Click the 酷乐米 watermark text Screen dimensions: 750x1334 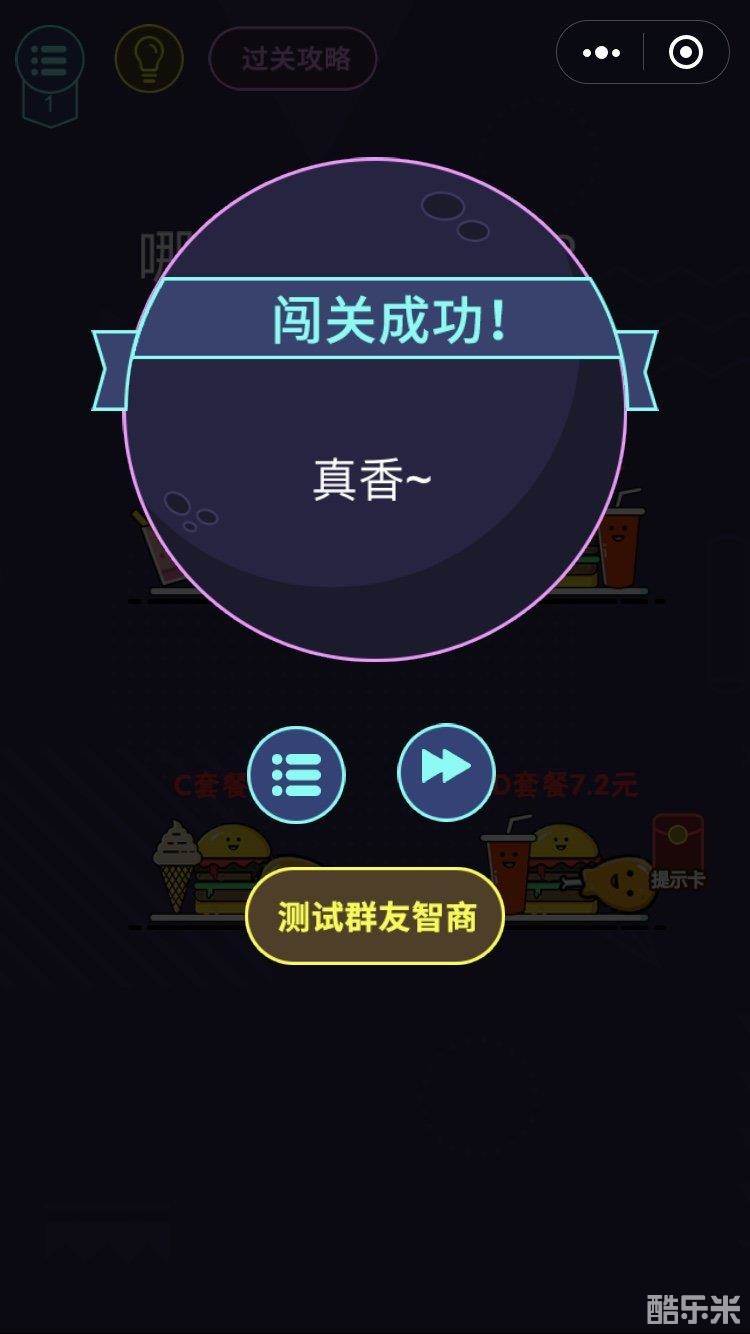click(x=692, y=1305)
